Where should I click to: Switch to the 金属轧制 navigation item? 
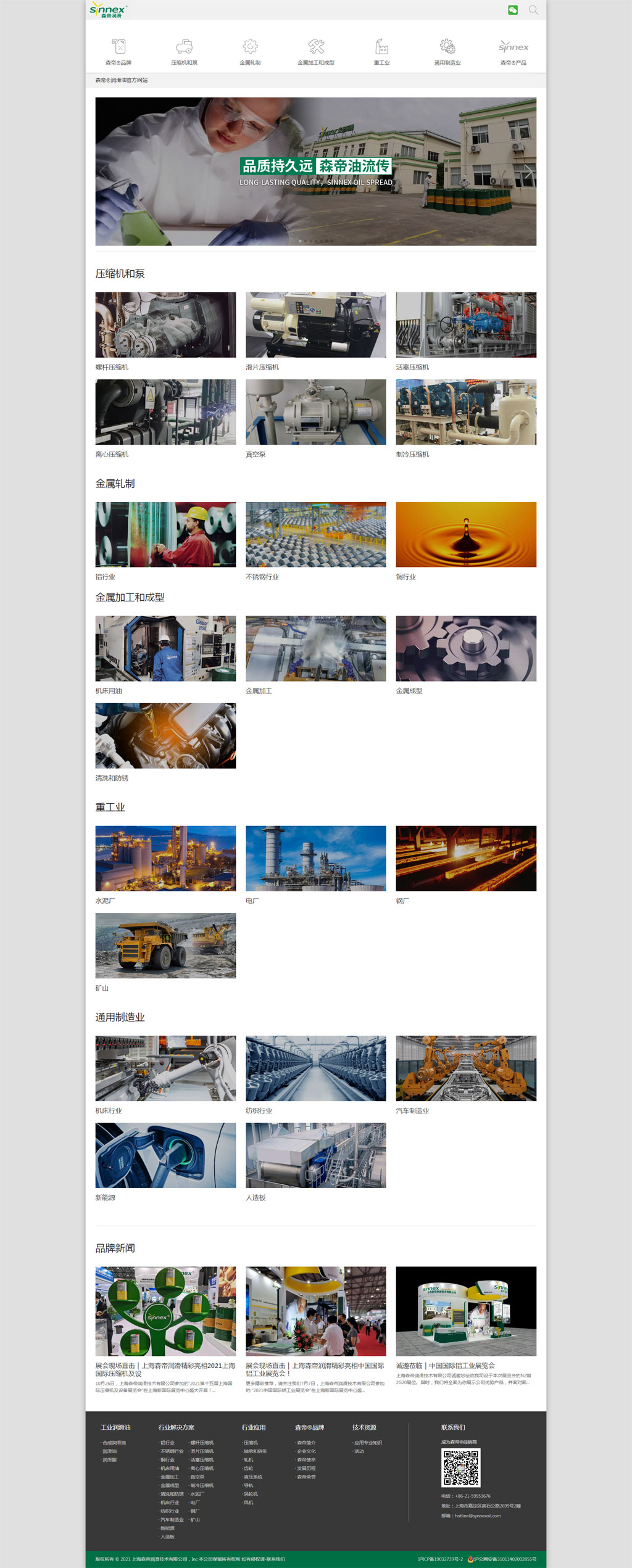click(x=250, y=52)
